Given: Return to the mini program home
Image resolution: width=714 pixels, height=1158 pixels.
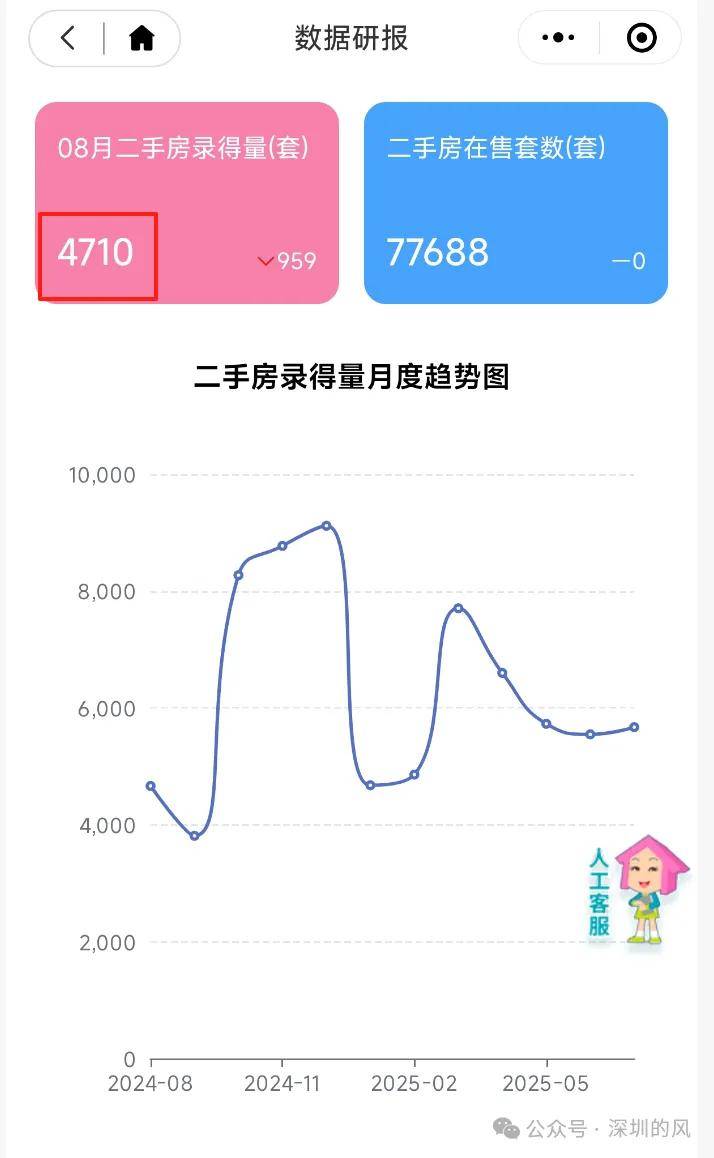Looking at the screenshot, I should pos(142,39).
